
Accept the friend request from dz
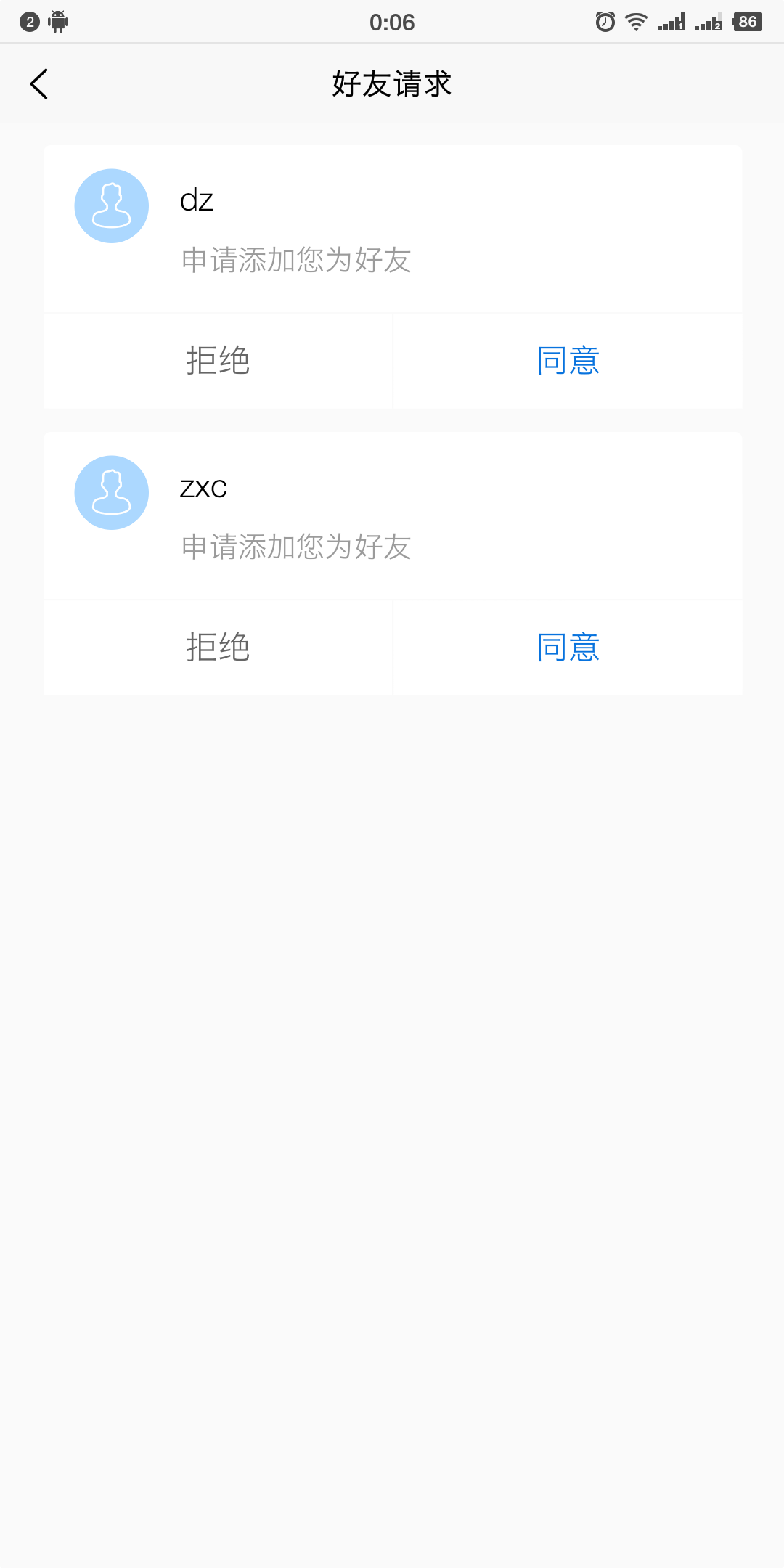coord(568,361)
